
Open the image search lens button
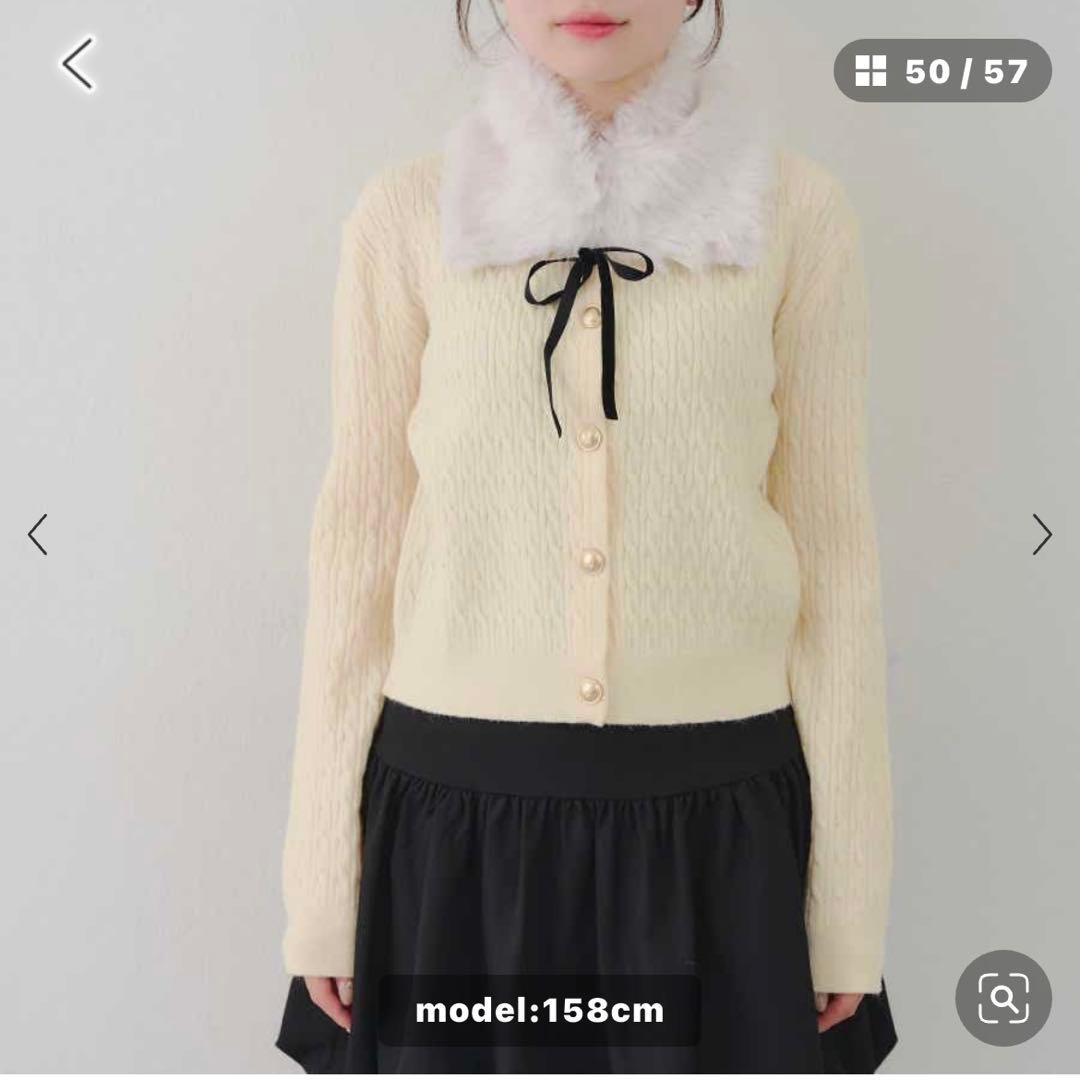[x=1003, y=998]
